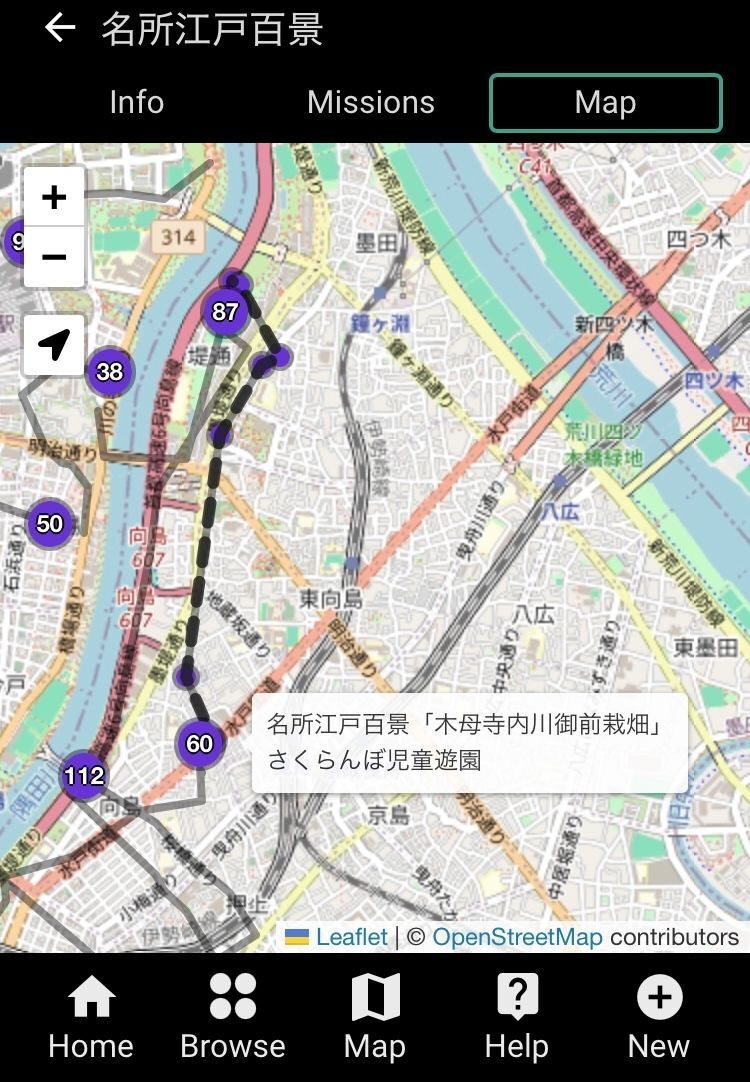Open the Help section
The width and height of the screenshot is (750, 1082).
[517, 1016]
